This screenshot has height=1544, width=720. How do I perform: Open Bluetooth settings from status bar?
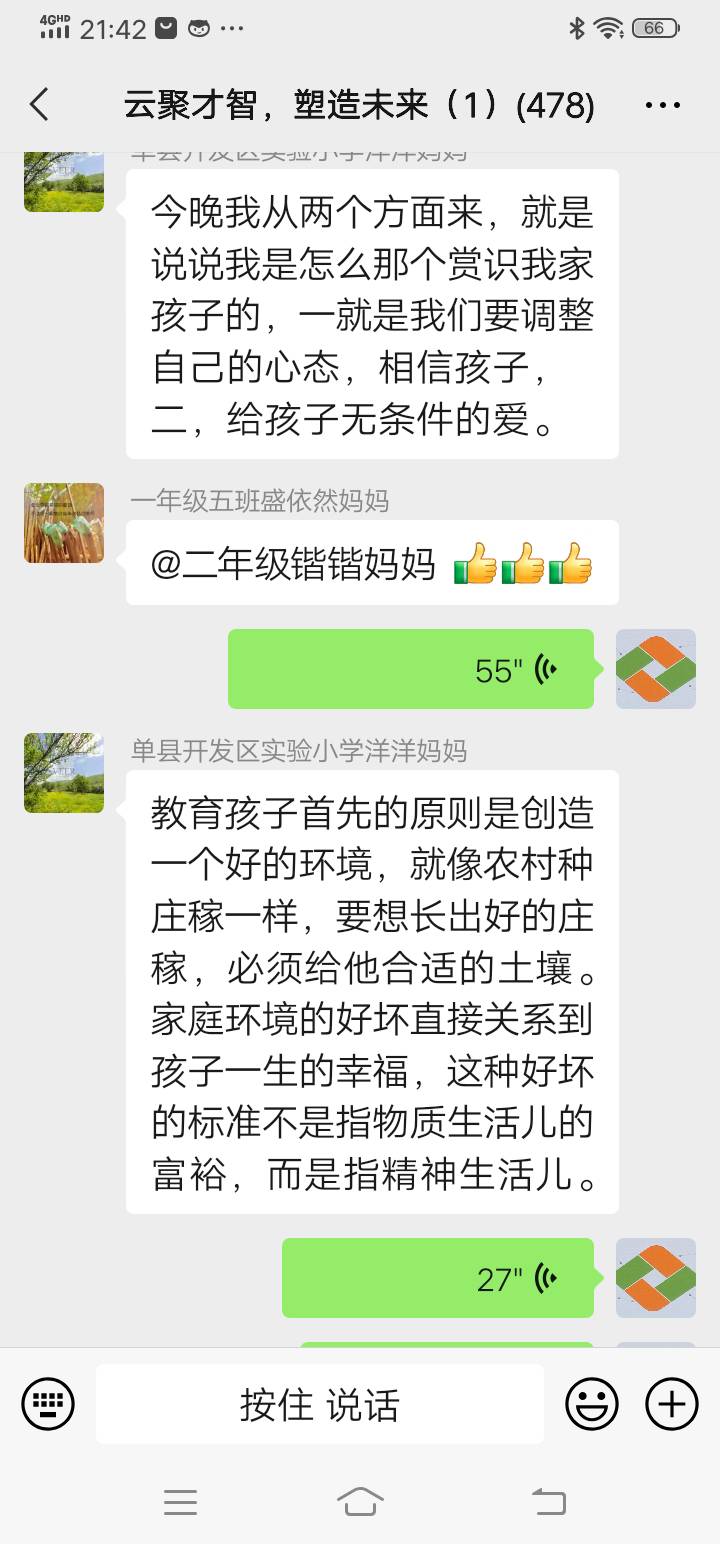tap(577, 28)
